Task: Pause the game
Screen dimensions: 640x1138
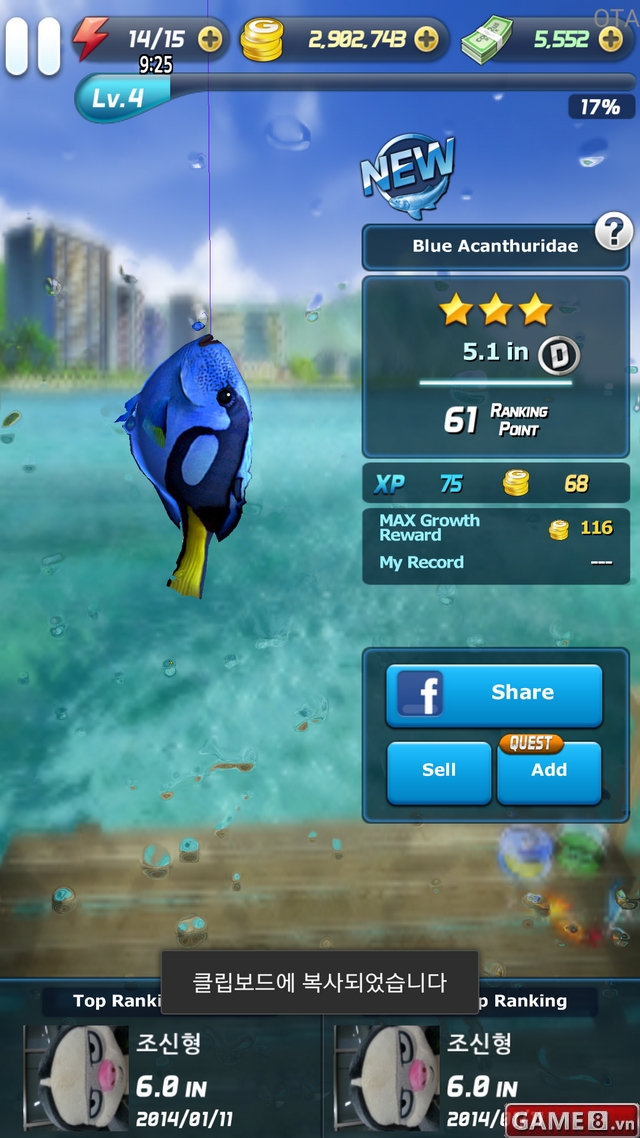Action: click(32, 45)
